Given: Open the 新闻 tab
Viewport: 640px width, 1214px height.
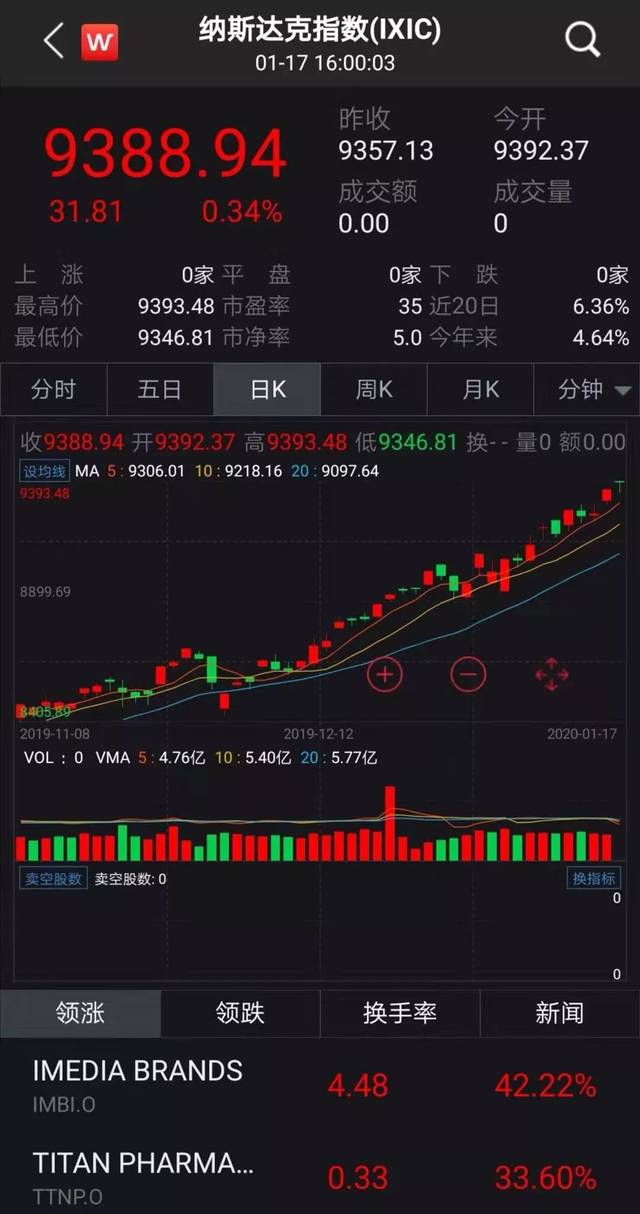Looking at the screenshot, I should click(560, 1013).
